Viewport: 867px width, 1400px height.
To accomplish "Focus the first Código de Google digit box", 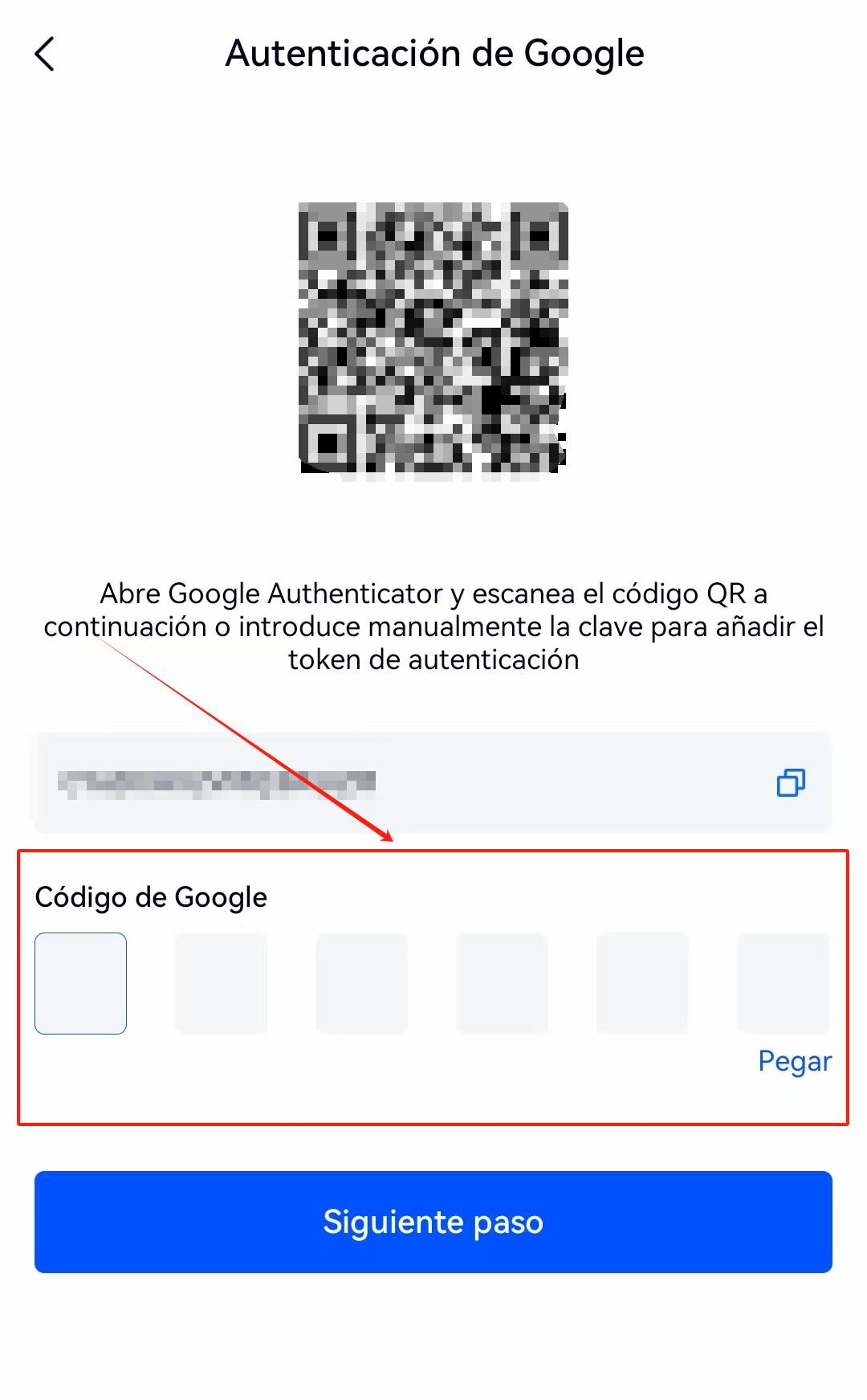I will click(x=80, y=983).
